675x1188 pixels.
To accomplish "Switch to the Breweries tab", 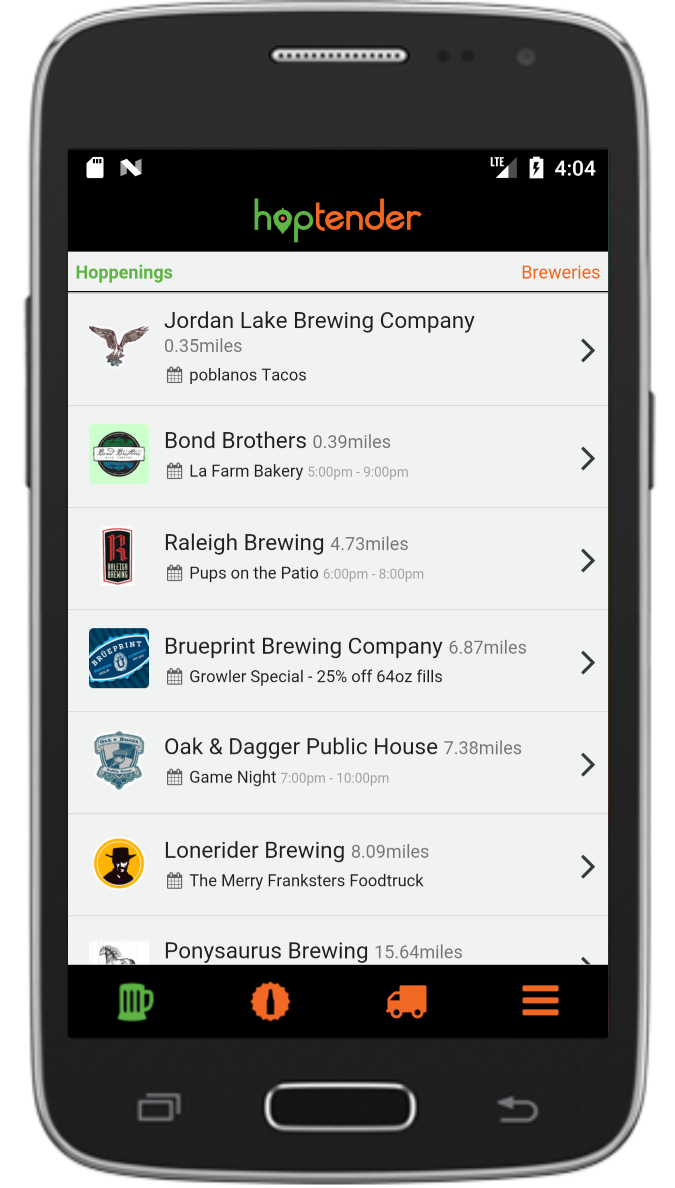I will pos(560,272).
